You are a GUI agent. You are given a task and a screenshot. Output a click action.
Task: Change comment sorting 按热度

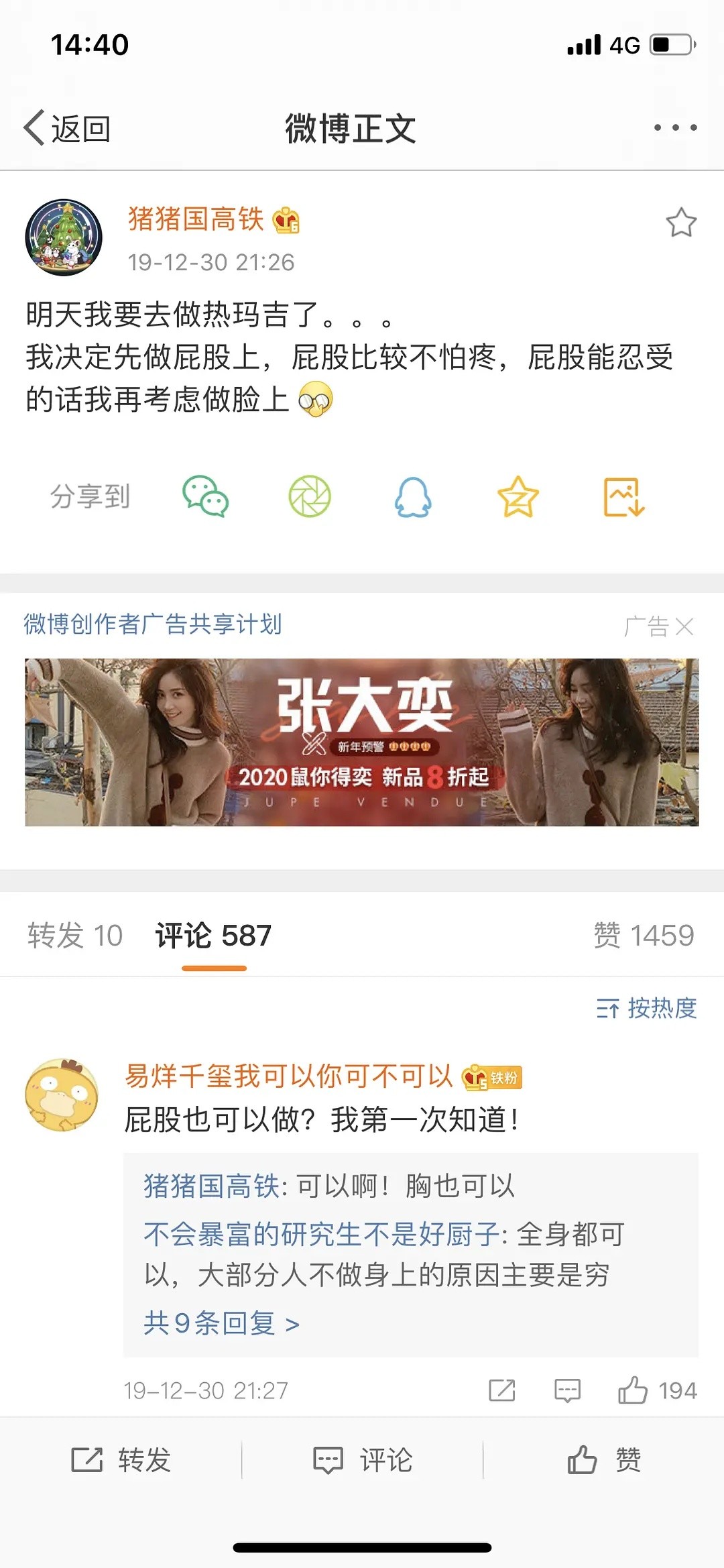pyautogui.click(x=647, y=1008)
